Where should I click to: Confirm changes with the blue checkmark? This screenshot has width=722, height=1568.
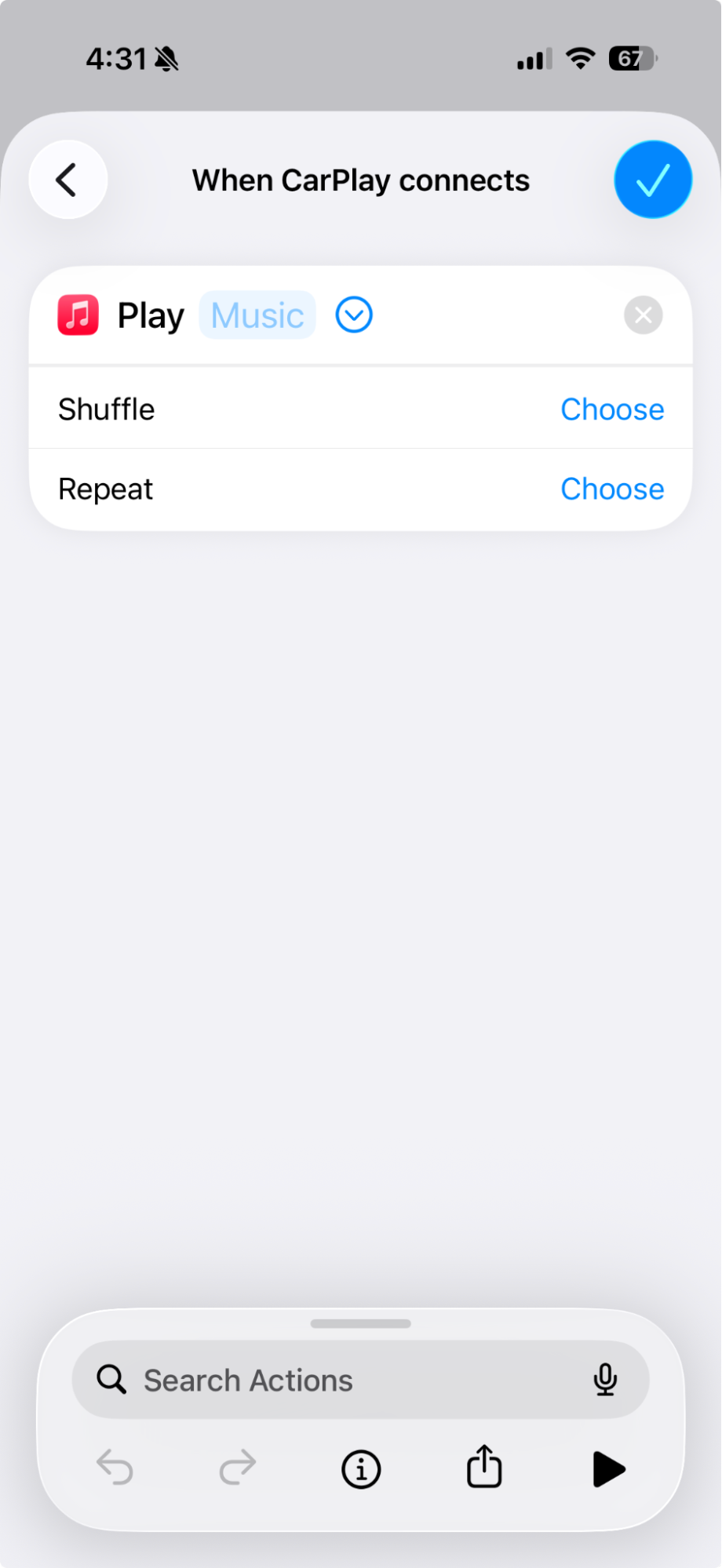[652, 179]
